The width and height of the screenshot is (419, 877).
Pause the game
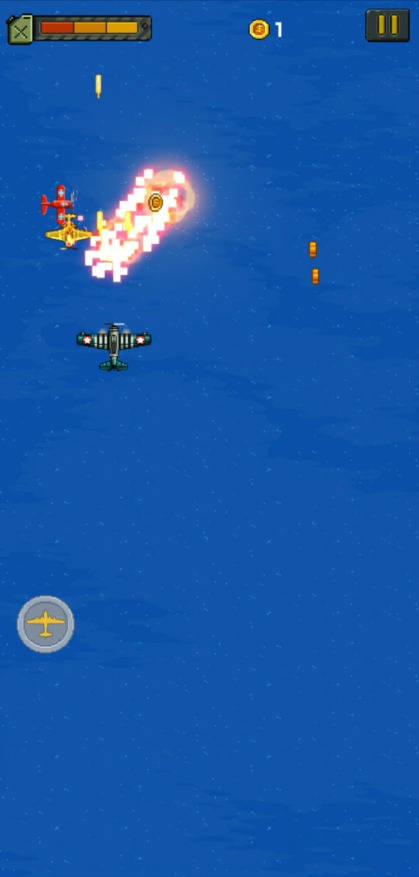tap(388, 25)
